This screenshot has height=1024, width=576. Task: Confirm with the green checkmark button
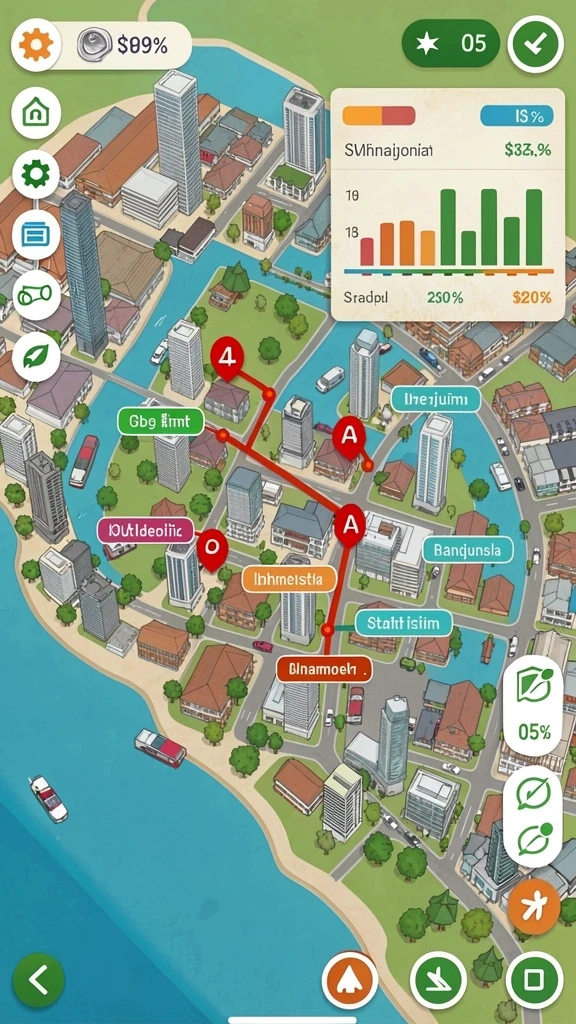pos(536,44)
